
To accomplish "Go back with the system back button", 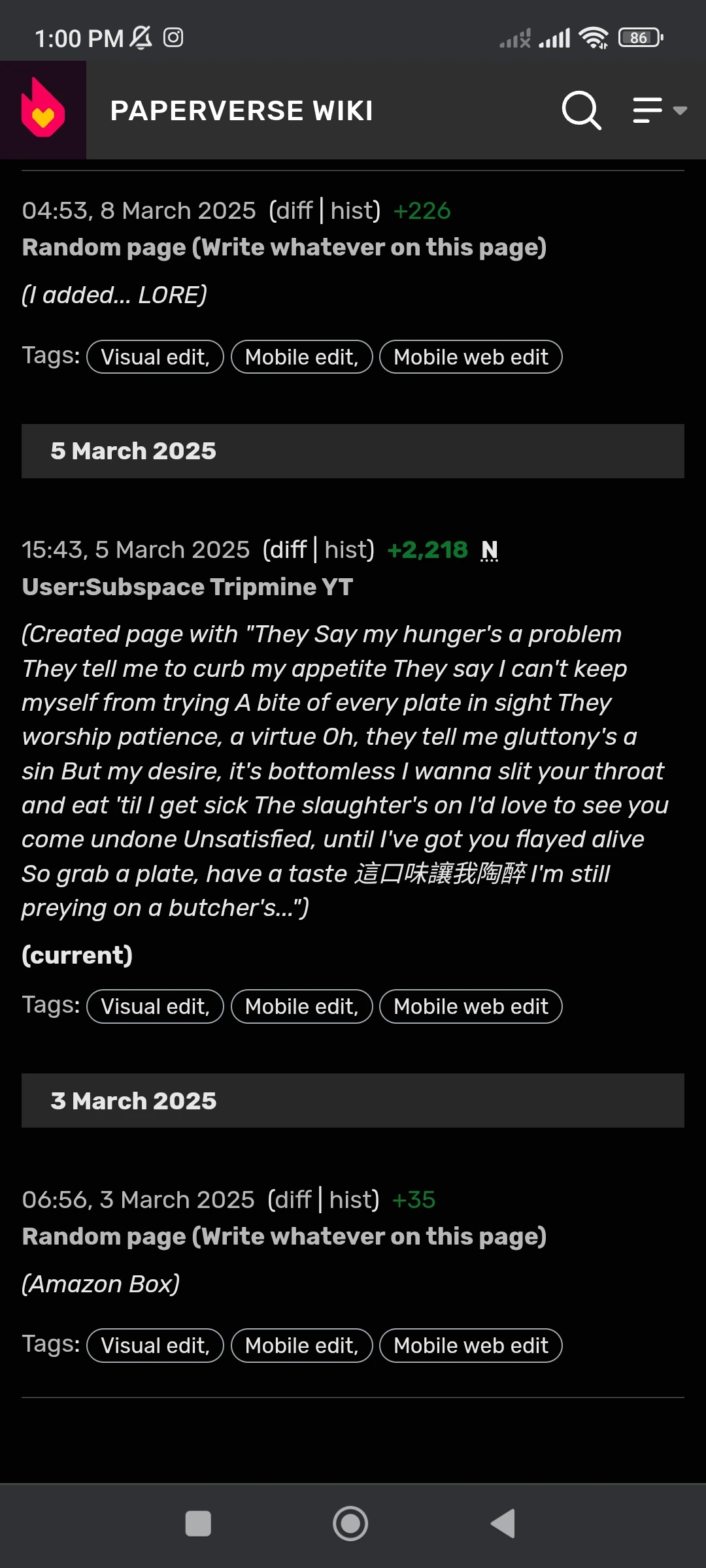I will tap(503, 1524).
